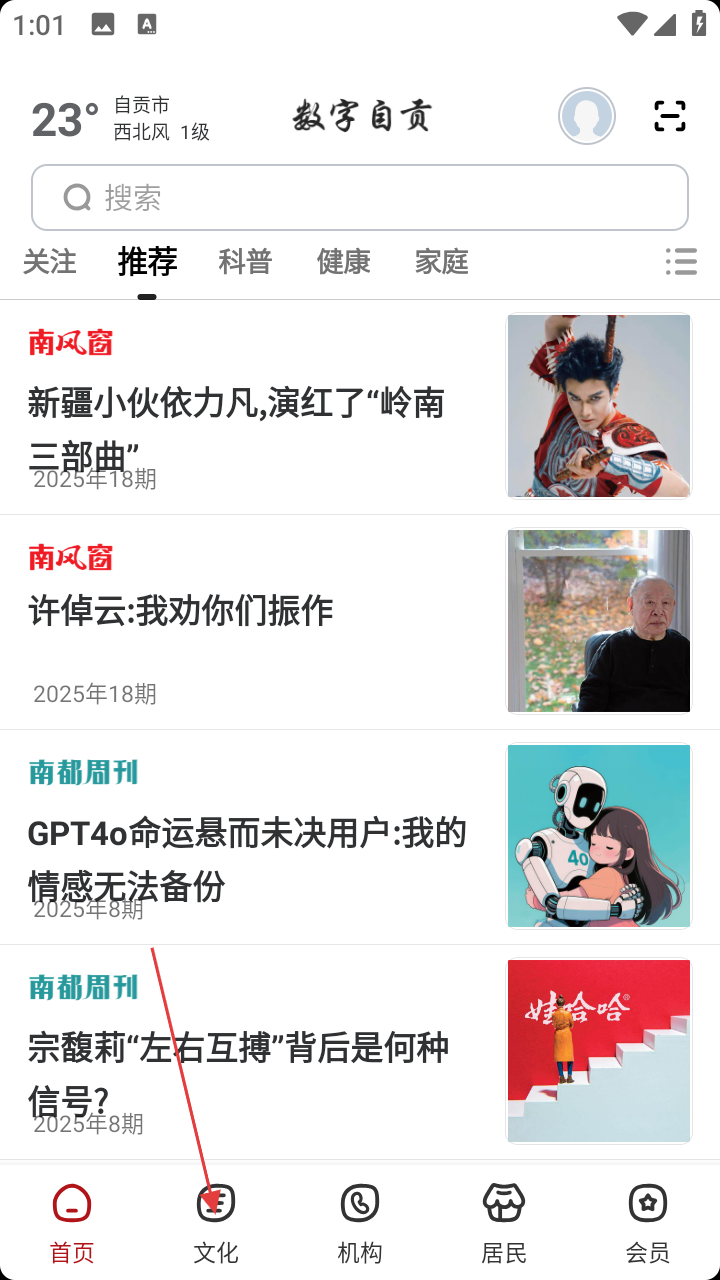This screenshot has height=1280, width=720.
Task: Open the channel list menu icon
Action: pos(681,262)
